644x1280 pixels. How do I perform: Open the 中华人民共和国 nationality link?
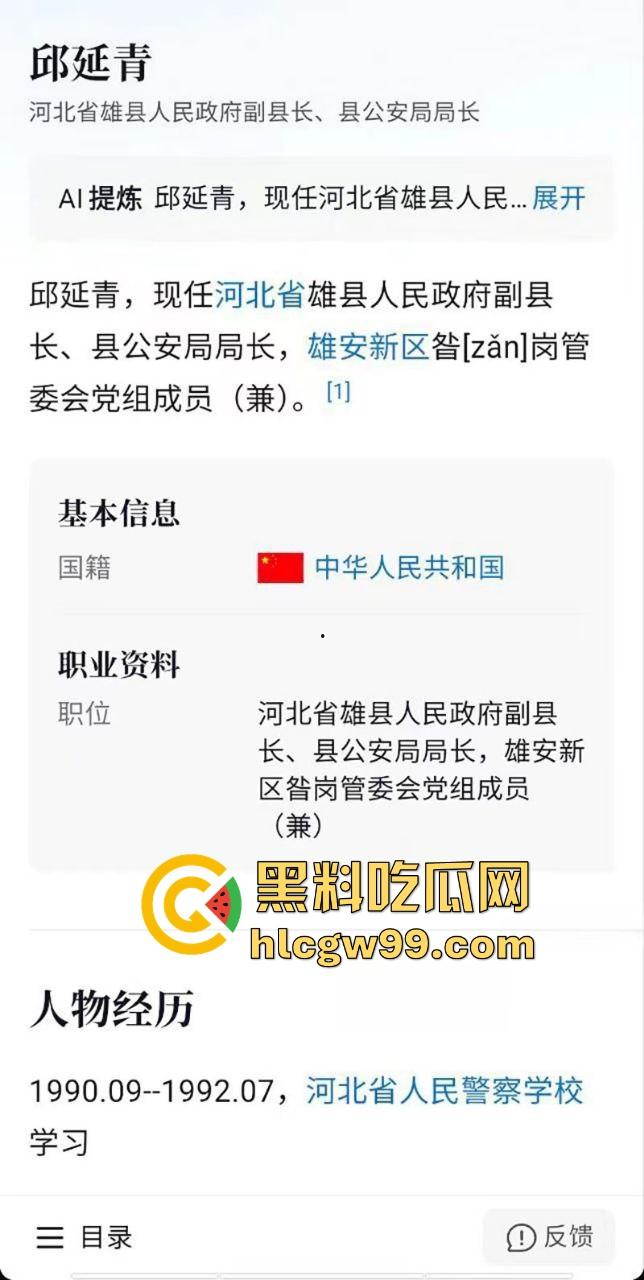coord(408,568)
